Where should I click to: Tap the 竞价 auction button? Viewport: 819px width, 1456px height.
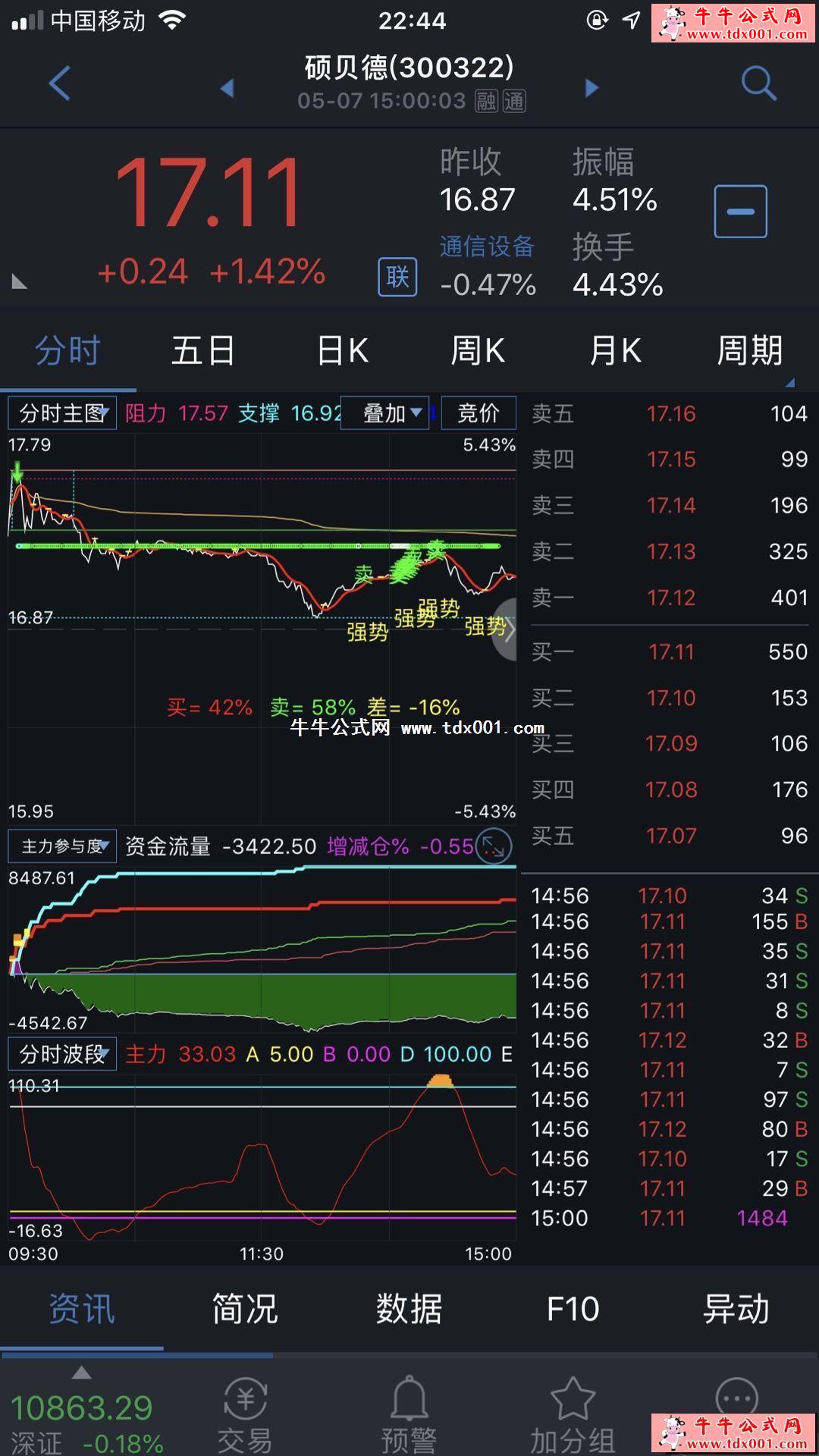[x=479, y=413]
